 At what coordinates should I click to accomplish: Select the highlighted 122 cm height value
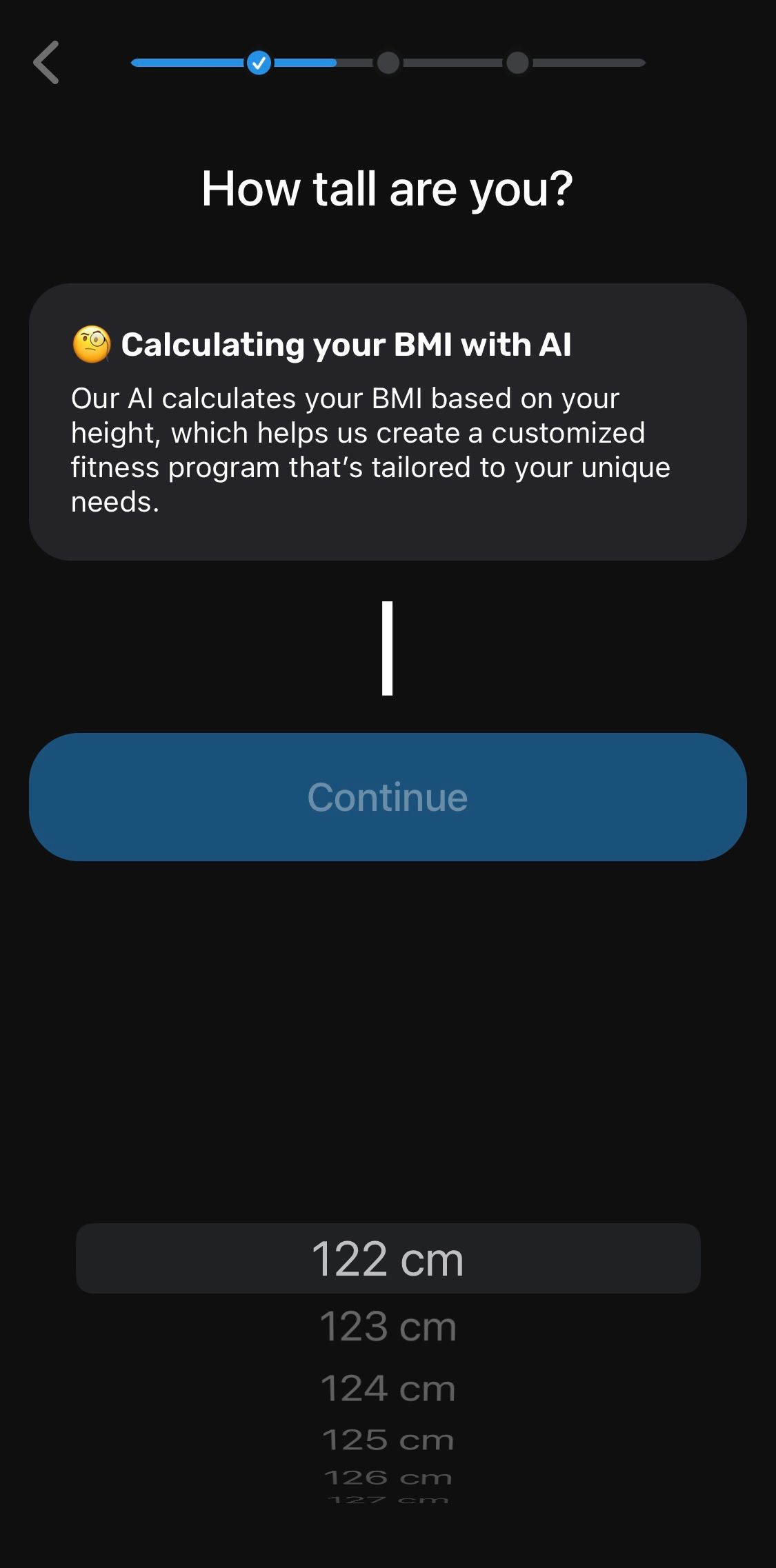click(388, 1258)
